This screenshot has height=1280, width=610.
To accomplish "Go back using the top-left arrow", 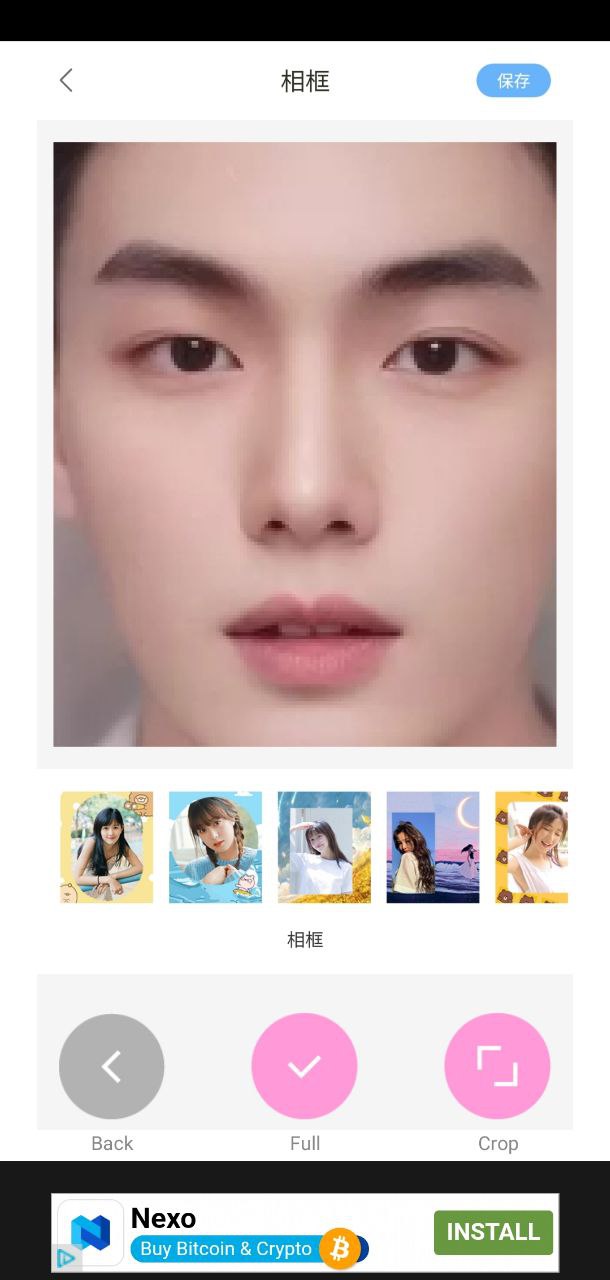I will tap(66, 81).
